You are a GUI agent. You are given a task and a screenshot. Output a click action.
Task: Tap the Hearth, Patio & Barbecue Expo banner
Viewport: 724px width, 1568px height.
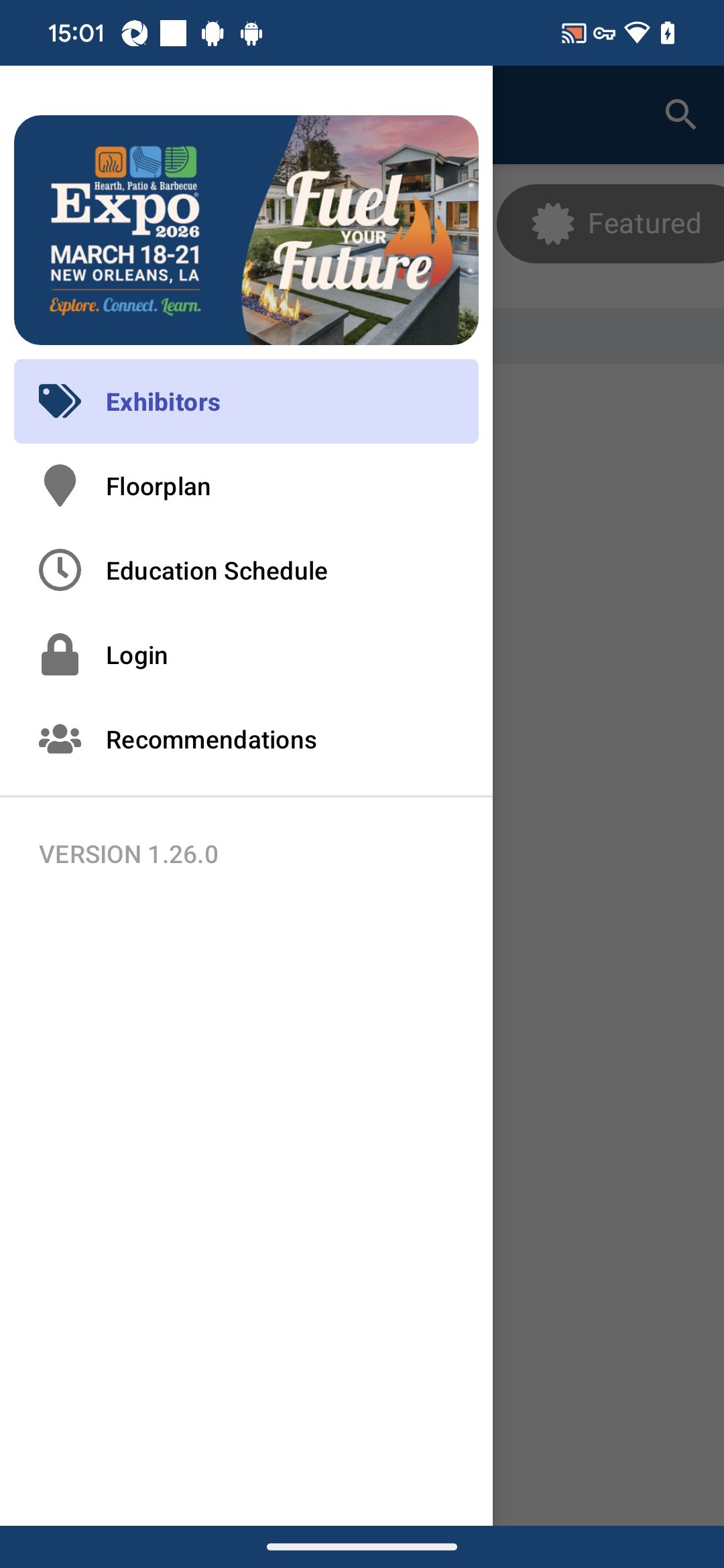(246, 230)
